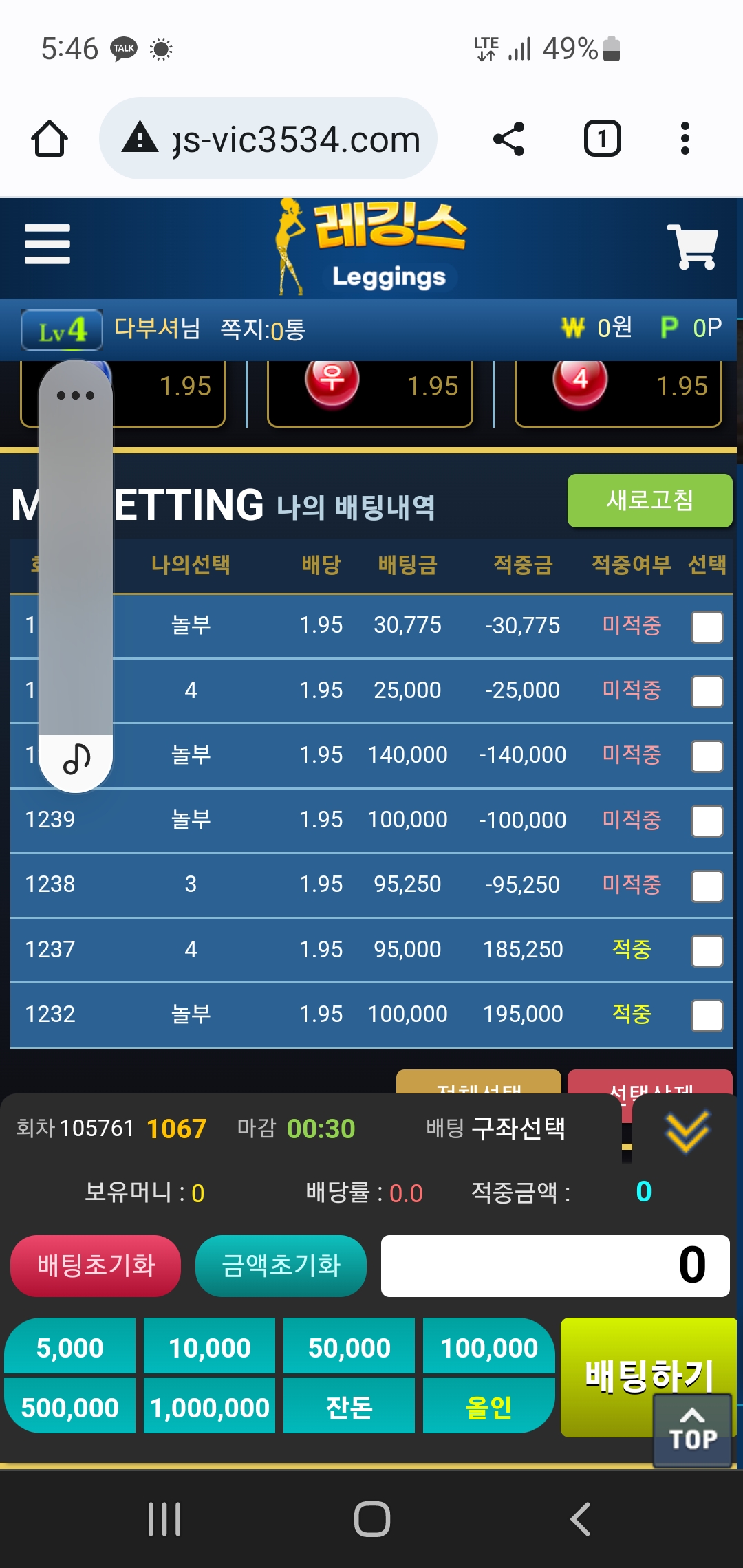
Task: Open the browser tabs switcher
Action: click(602, 139)
